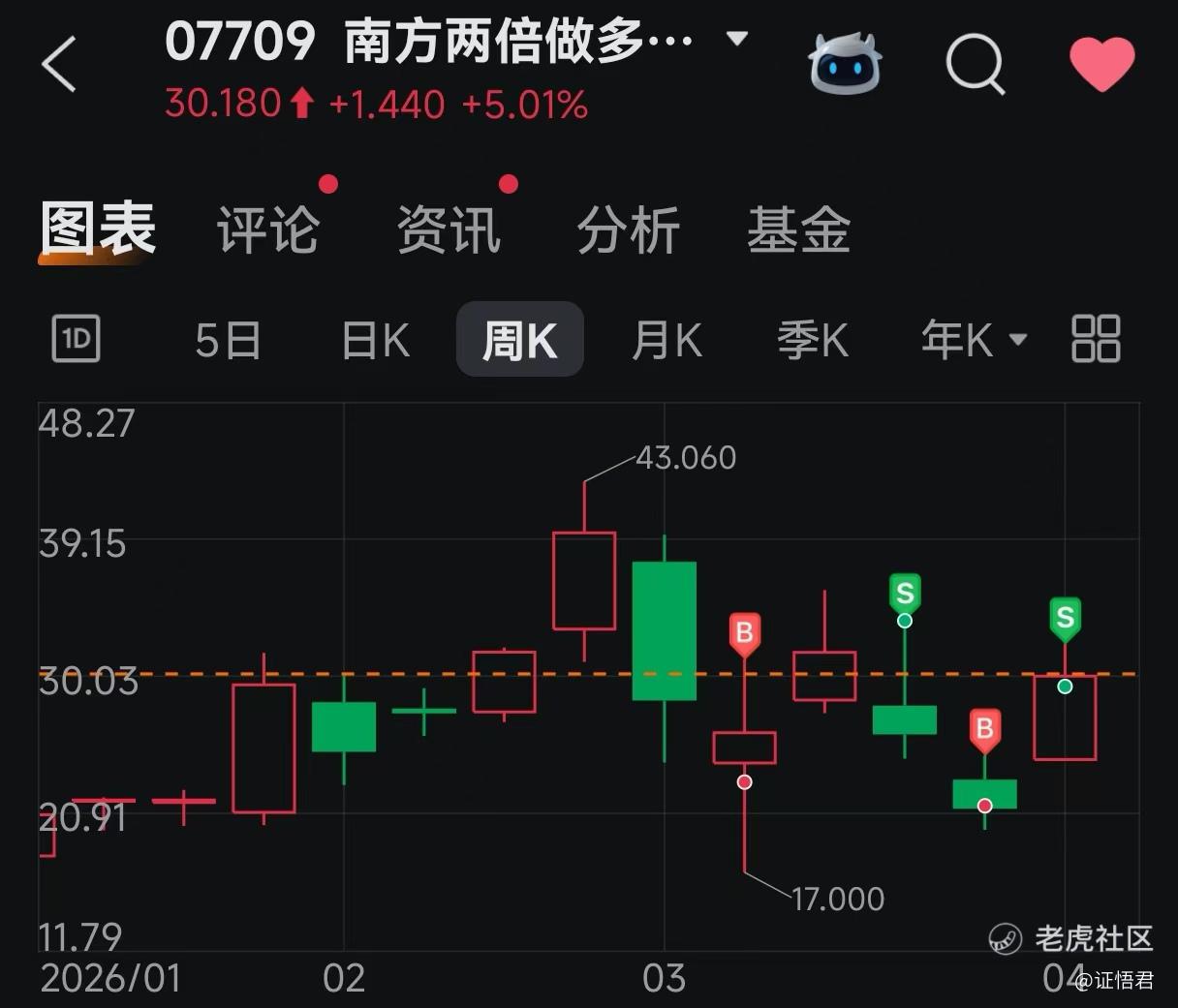Open the 基金 tab
Screen dimensions: 1178x1008
[x=798, y=231]
